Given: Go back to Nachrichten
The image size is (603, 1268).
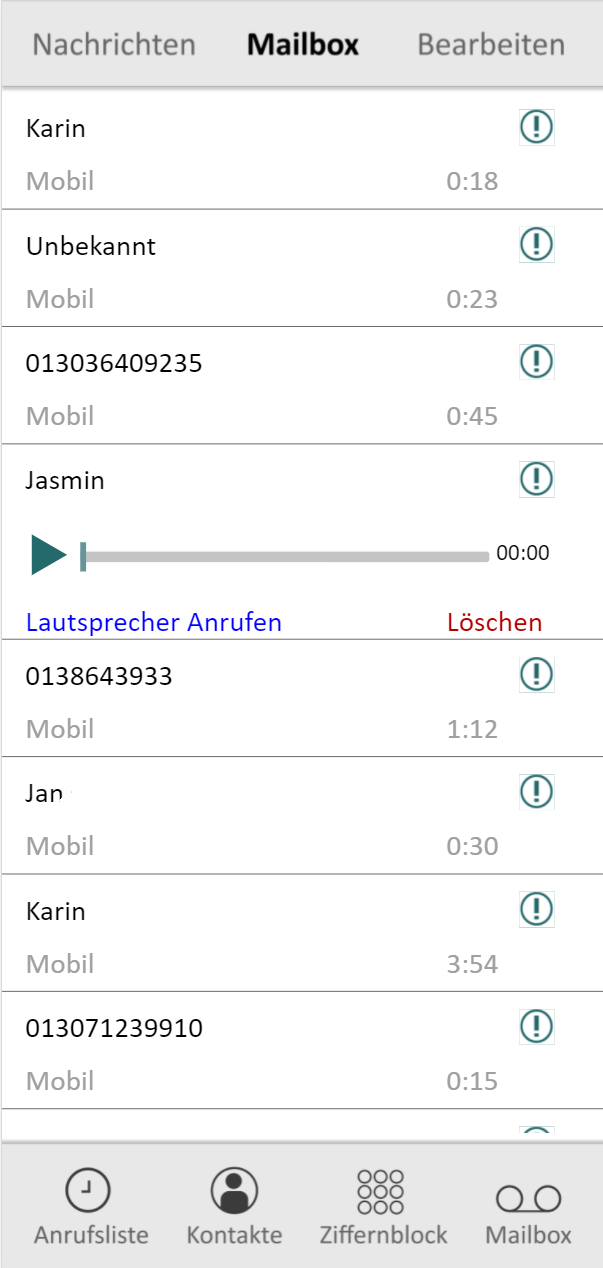Looking at the screenshot, I should coord(114,45).
